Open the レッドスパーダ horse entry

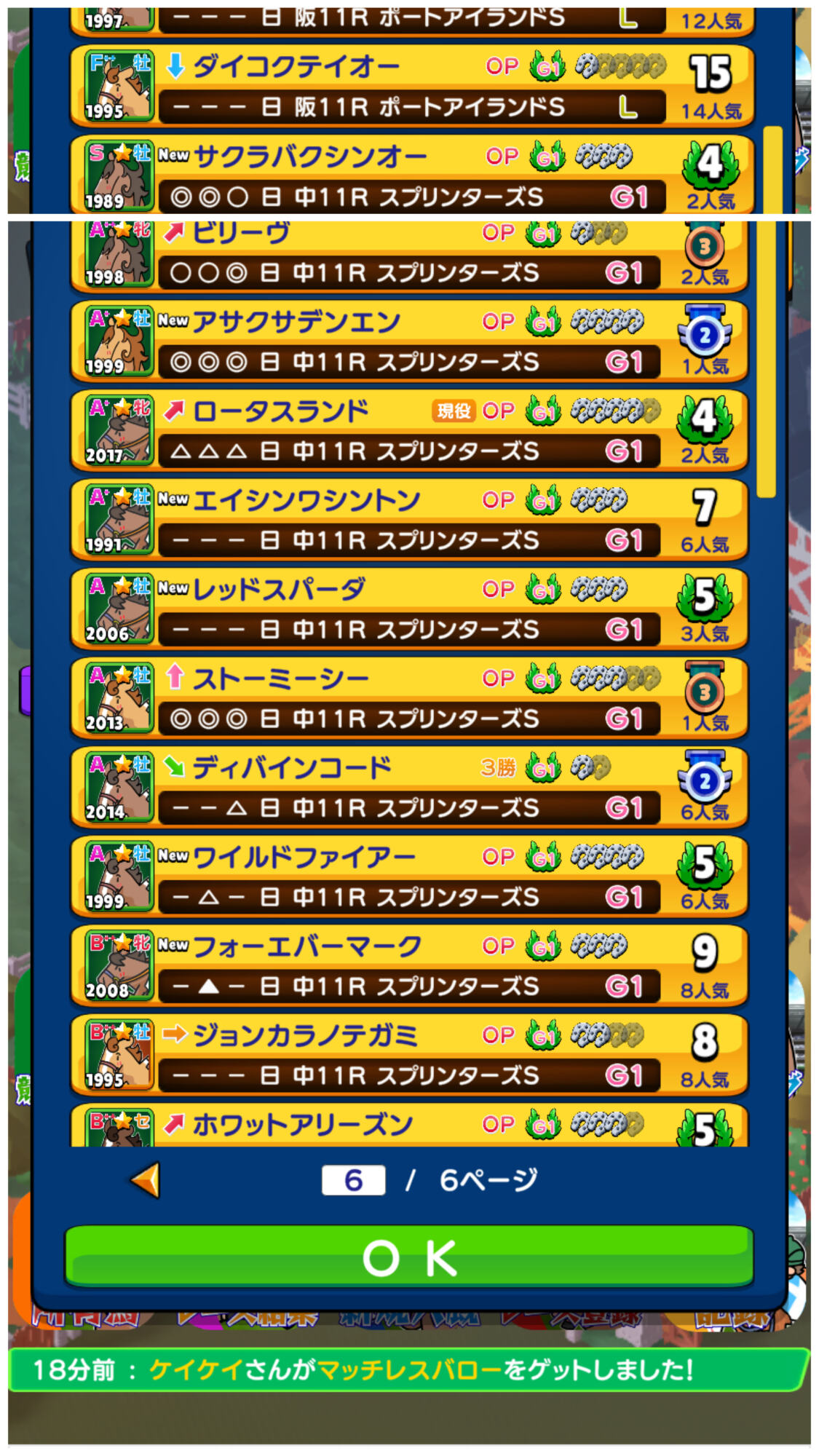[409, 609]
